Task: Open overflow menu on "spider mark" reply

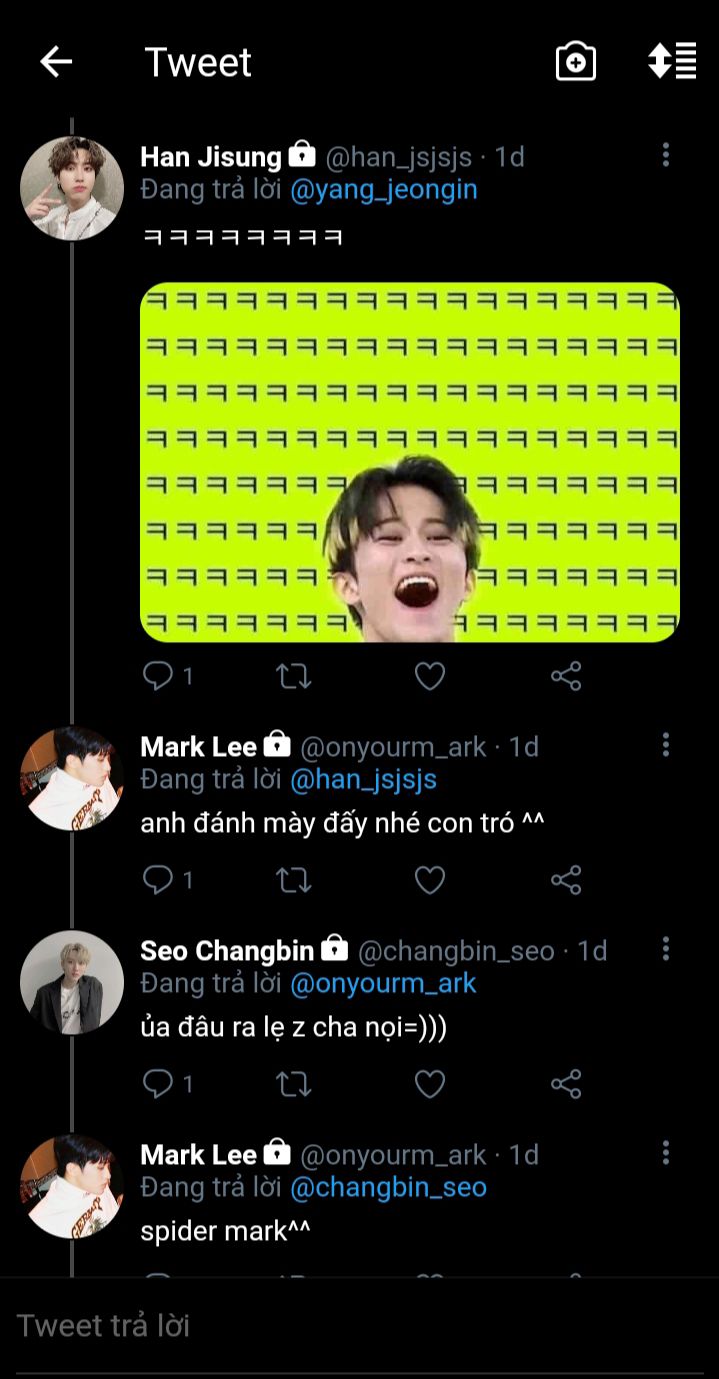Action: pyautogui.click(x=666, y=1153)
